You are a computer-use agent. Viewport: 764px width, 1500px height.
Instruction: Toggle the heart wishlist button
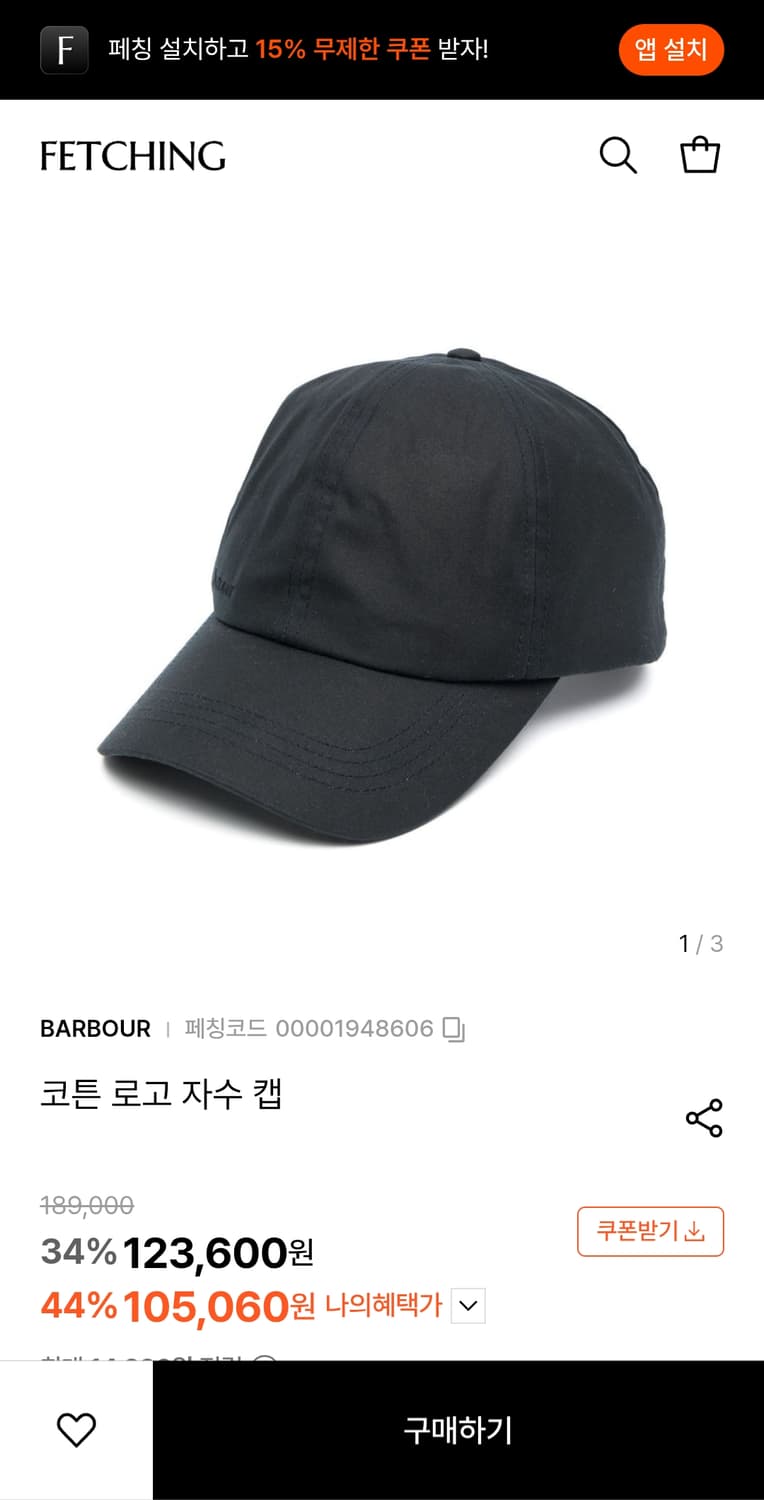[x=76, y=1430]
